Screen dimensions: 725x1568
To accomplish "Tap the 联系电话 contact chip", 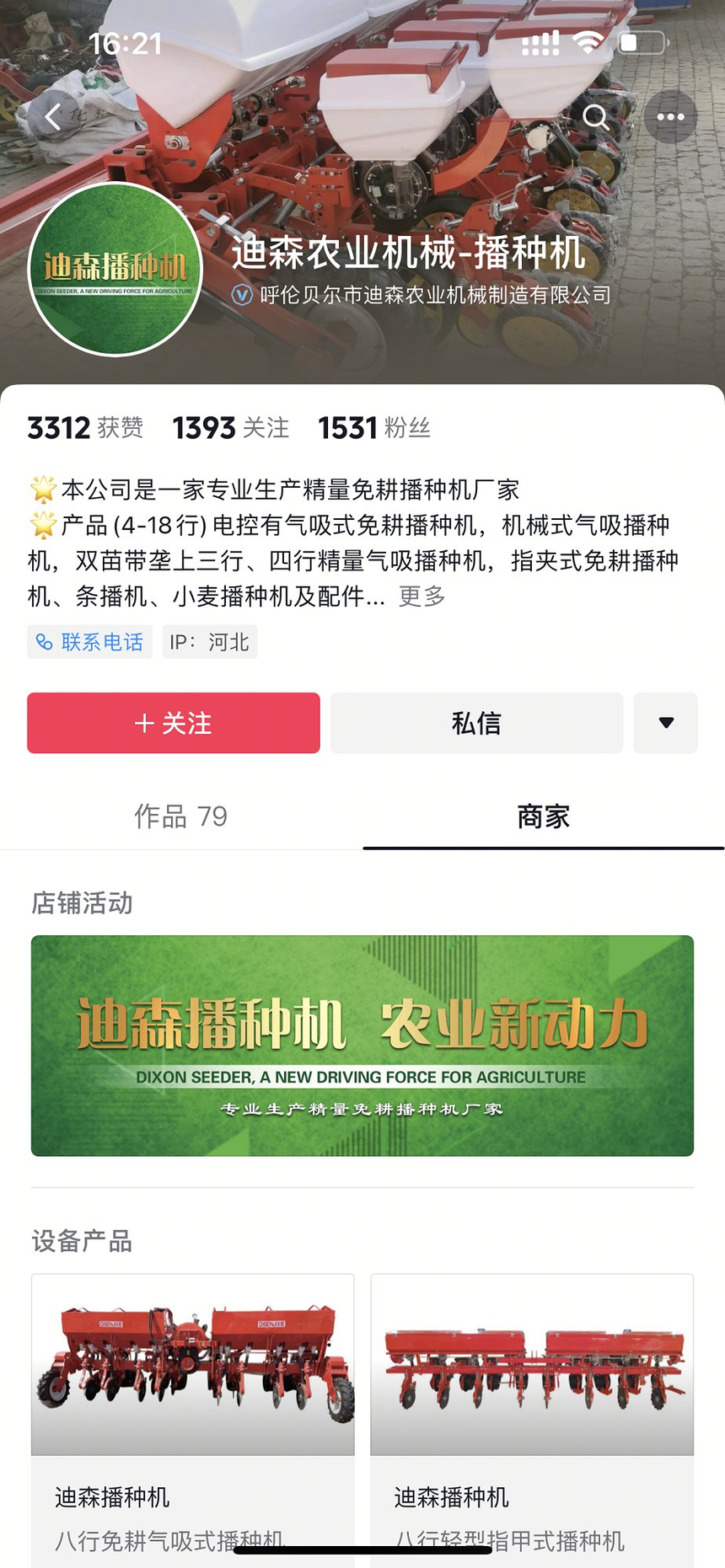I will coord(90,642).
